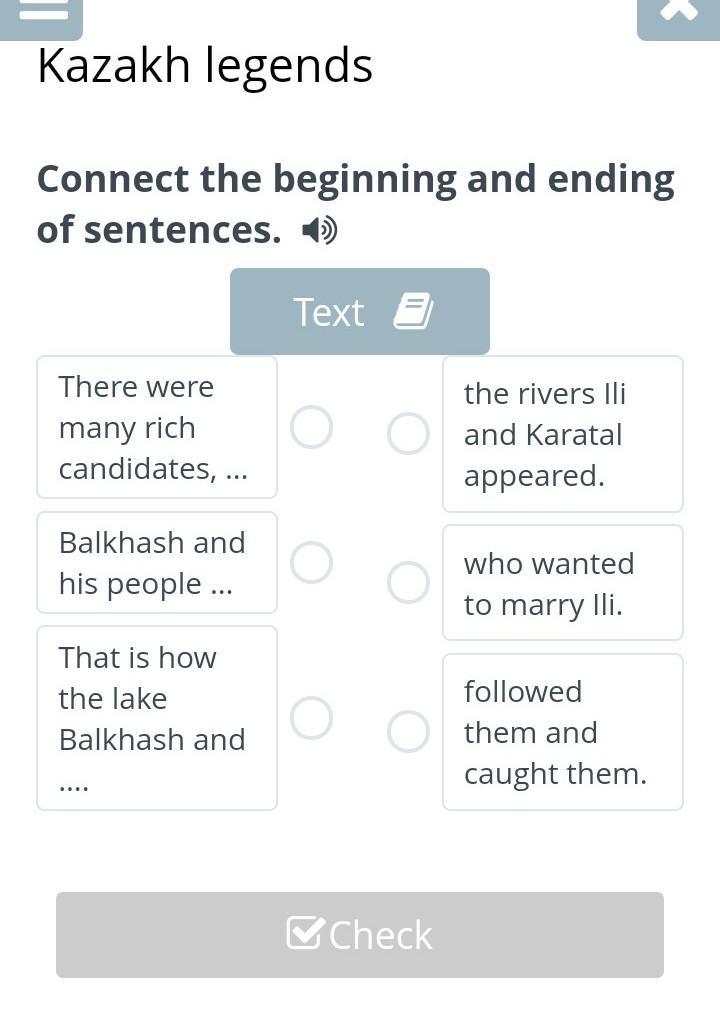Play the audio for the instructions
The width and height of the screenshot is (720, 1010).
pos(319,230)
